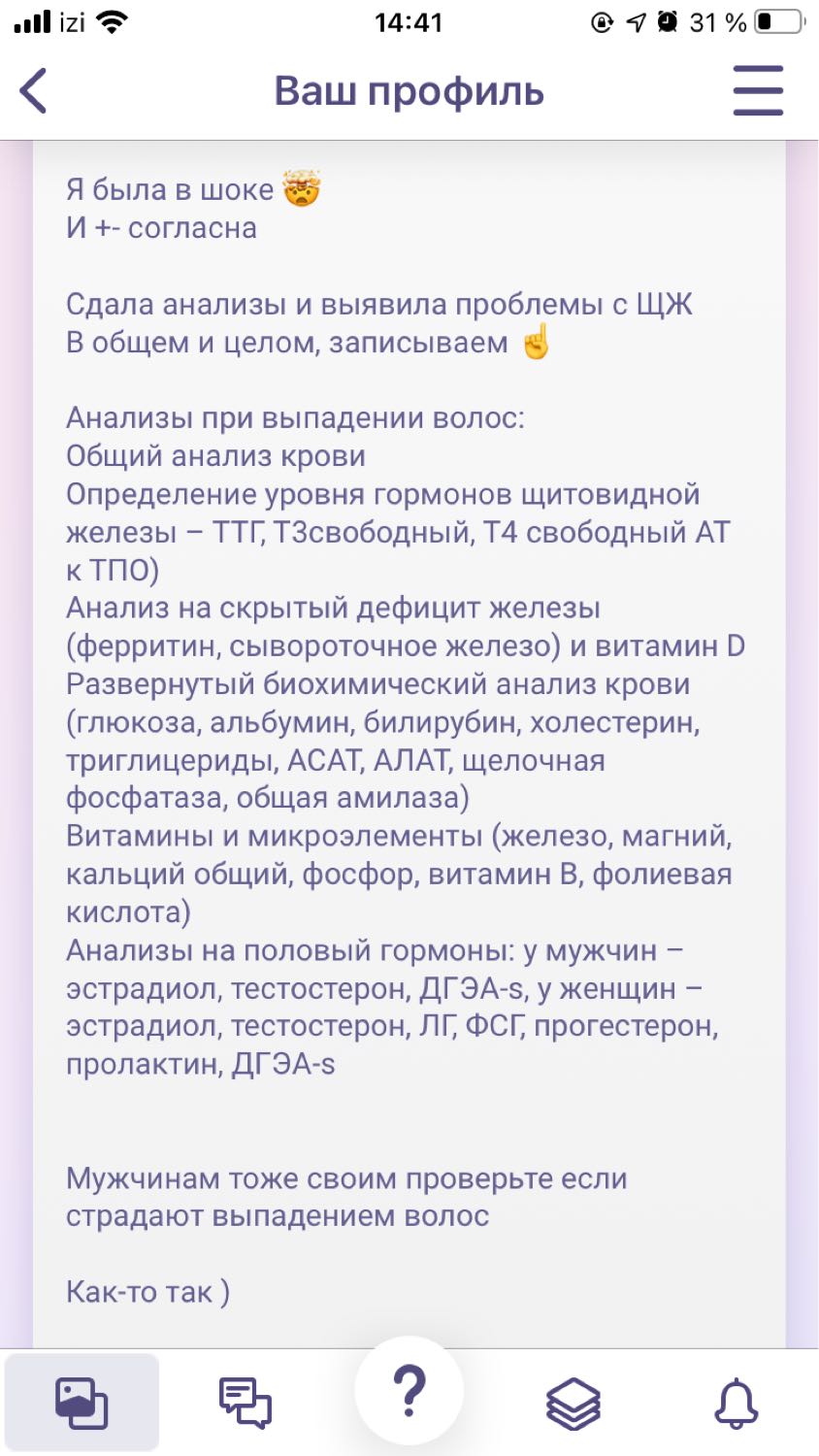Open the chat messages tab
This screenshot has height=1456, width=819.
(246, 1403)
